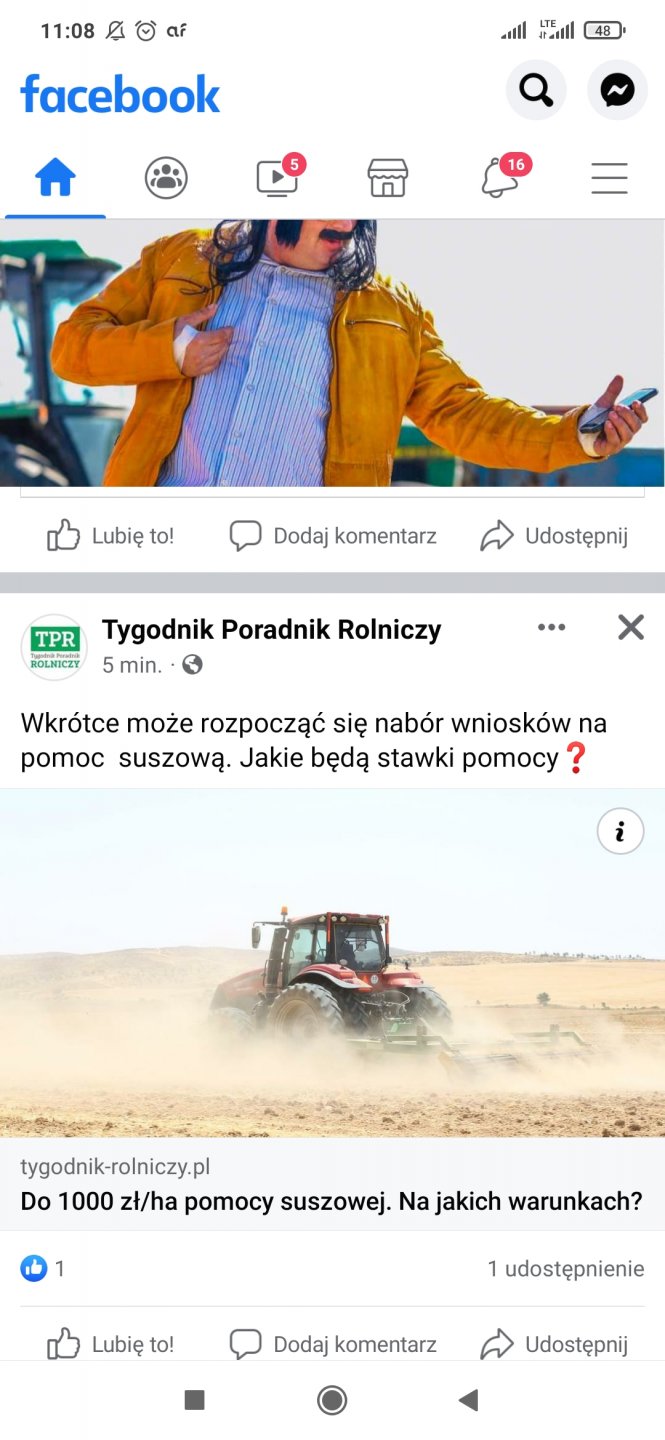This screenshot has width=665, height=1440.
Task: Open Tygodnik Poradnik Rolniczy profile picture
Action: 54,647
